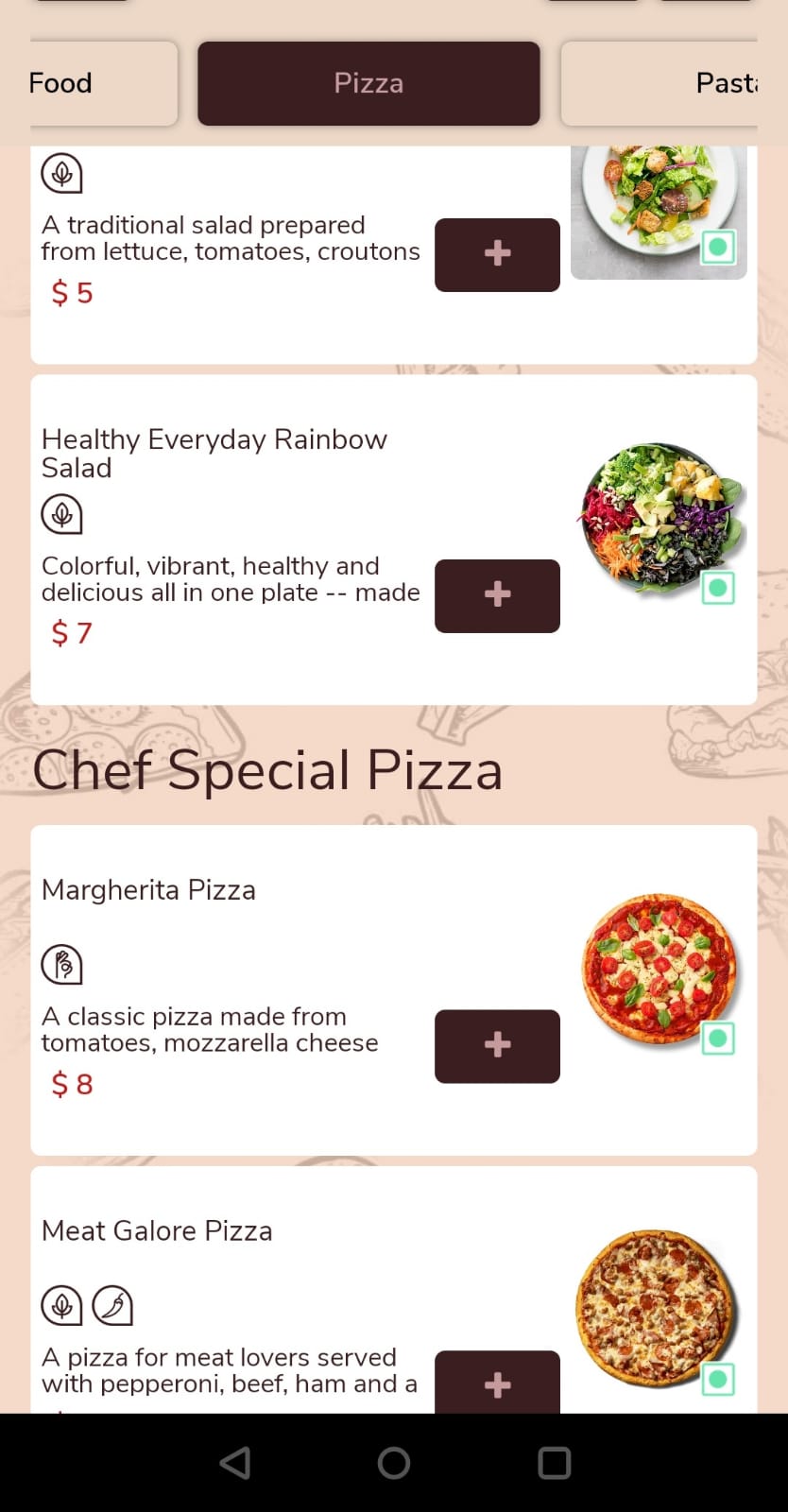This screenshot has height=1512, width=788.
Task: Add Meat Galore Pizza to the order
Action: 497,1383
